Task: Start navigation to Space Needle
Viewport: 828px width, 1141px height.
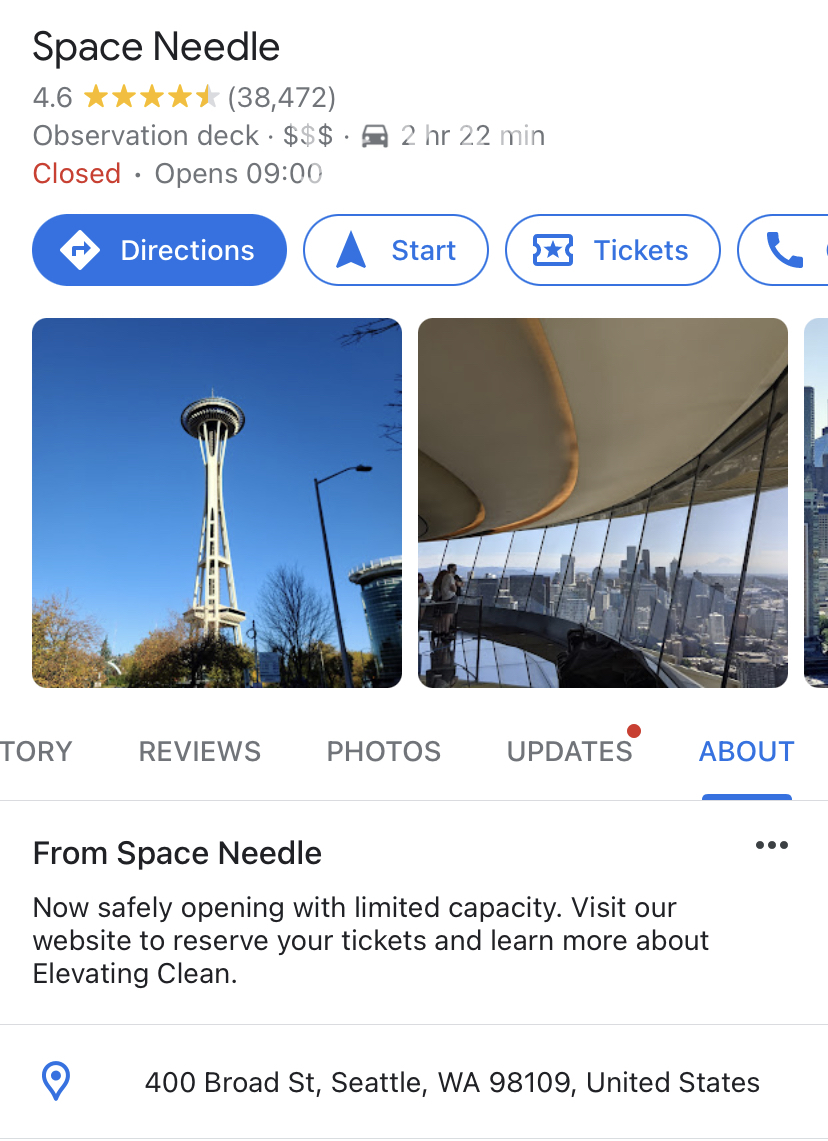Action: 396,250
